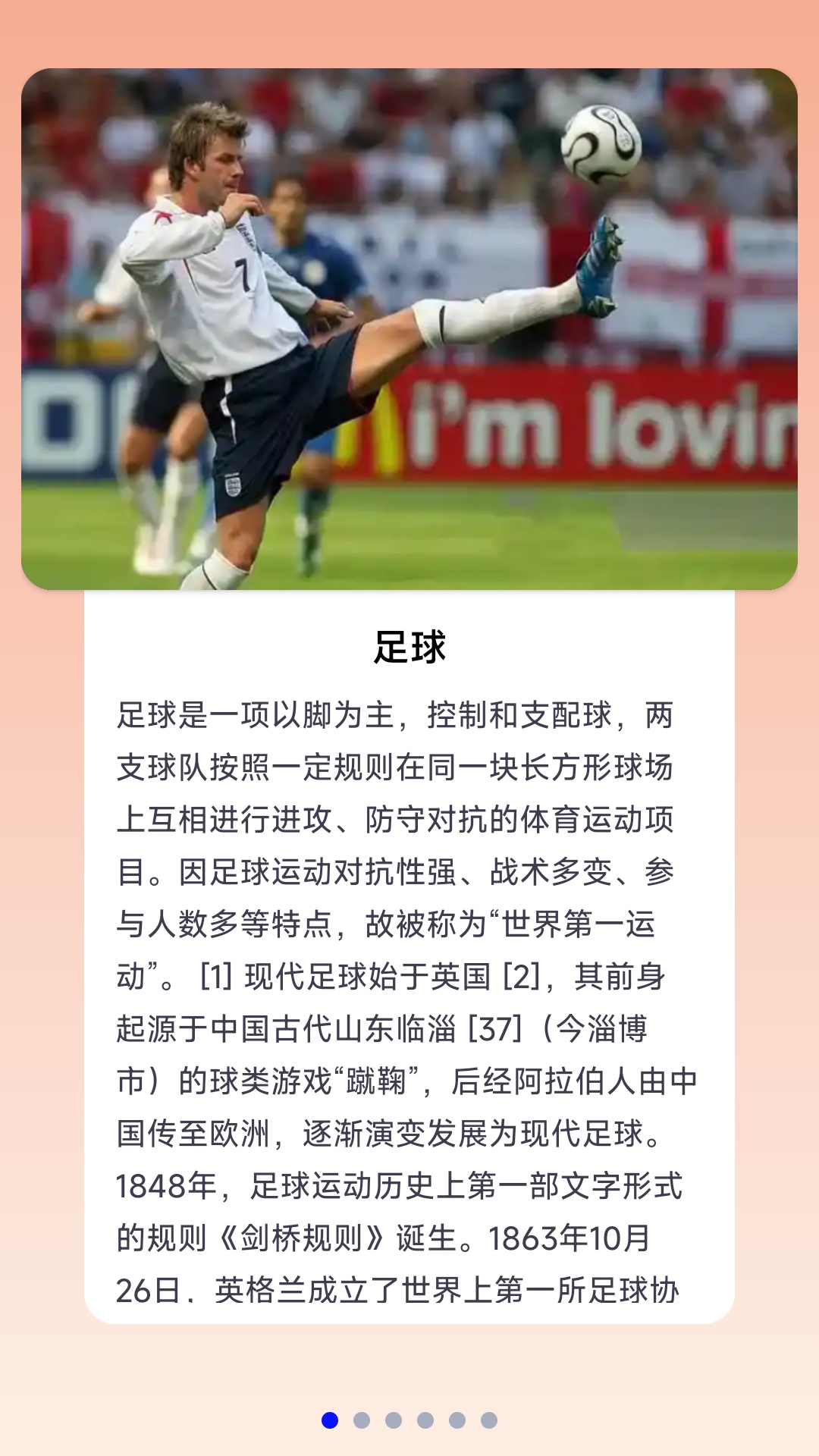819x1456 pixels.
Task: Tap the fifth page indicator dot
Action: click(x=457, y=1420)
